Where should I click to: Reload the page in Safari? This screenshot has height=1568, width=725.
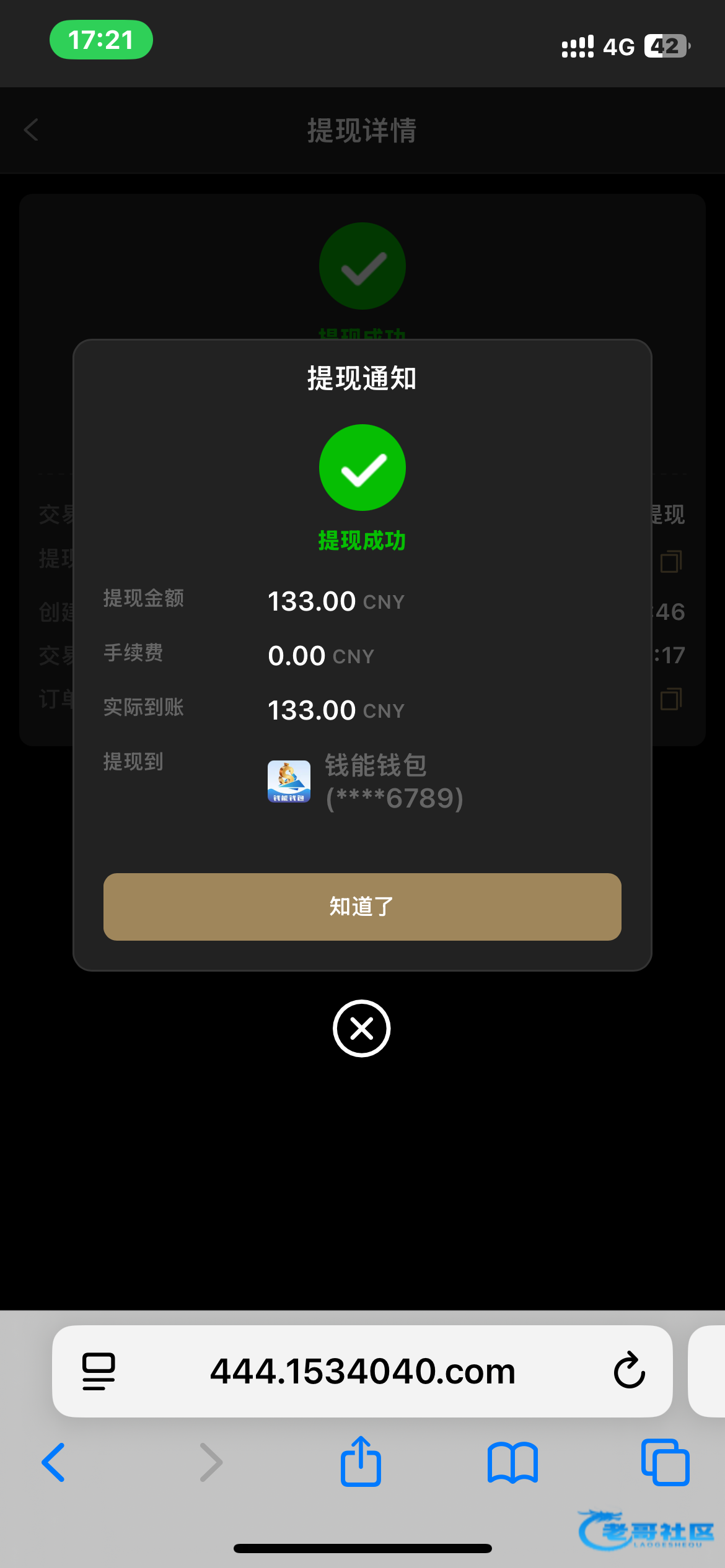[x=630, y=1370]
